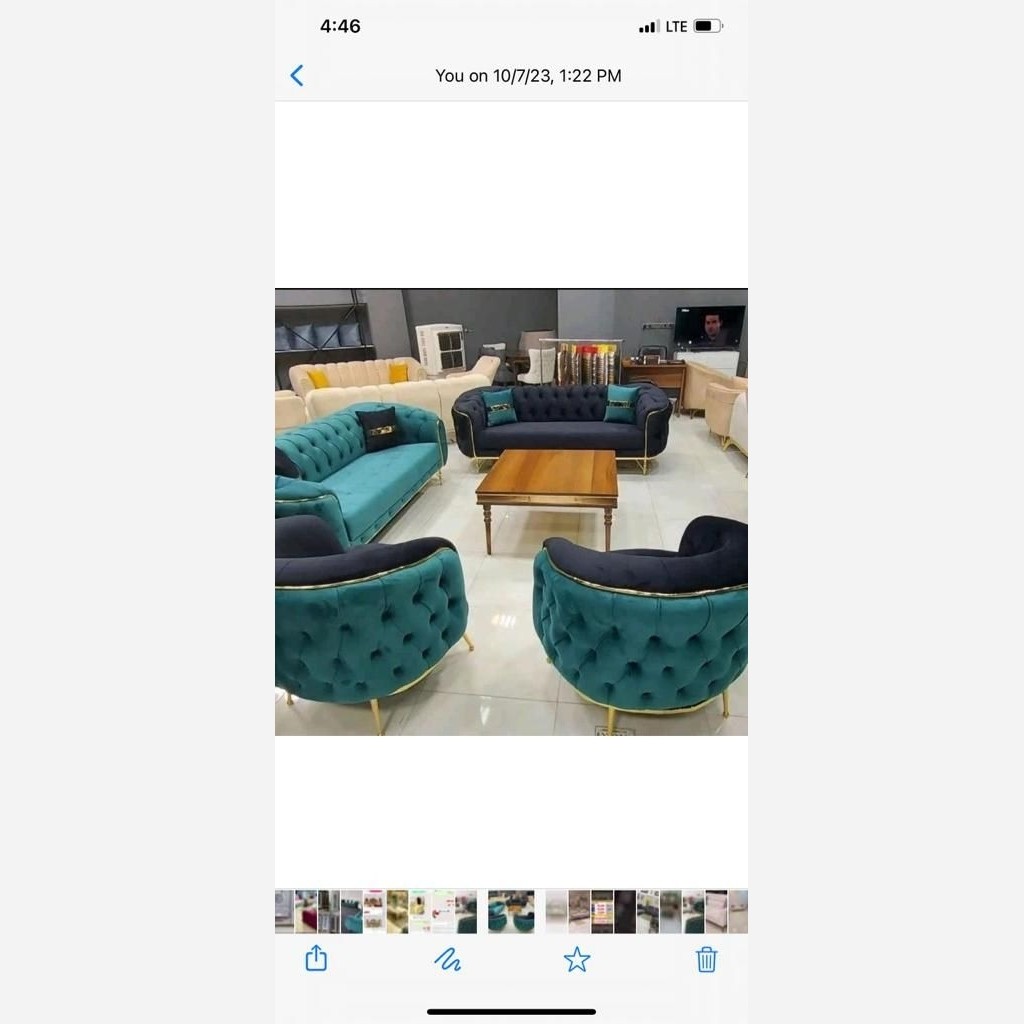This screenshot has width=1024, height=1024.
Task: Select the last thumbnail in the photo strip
Action: (738, 912)
